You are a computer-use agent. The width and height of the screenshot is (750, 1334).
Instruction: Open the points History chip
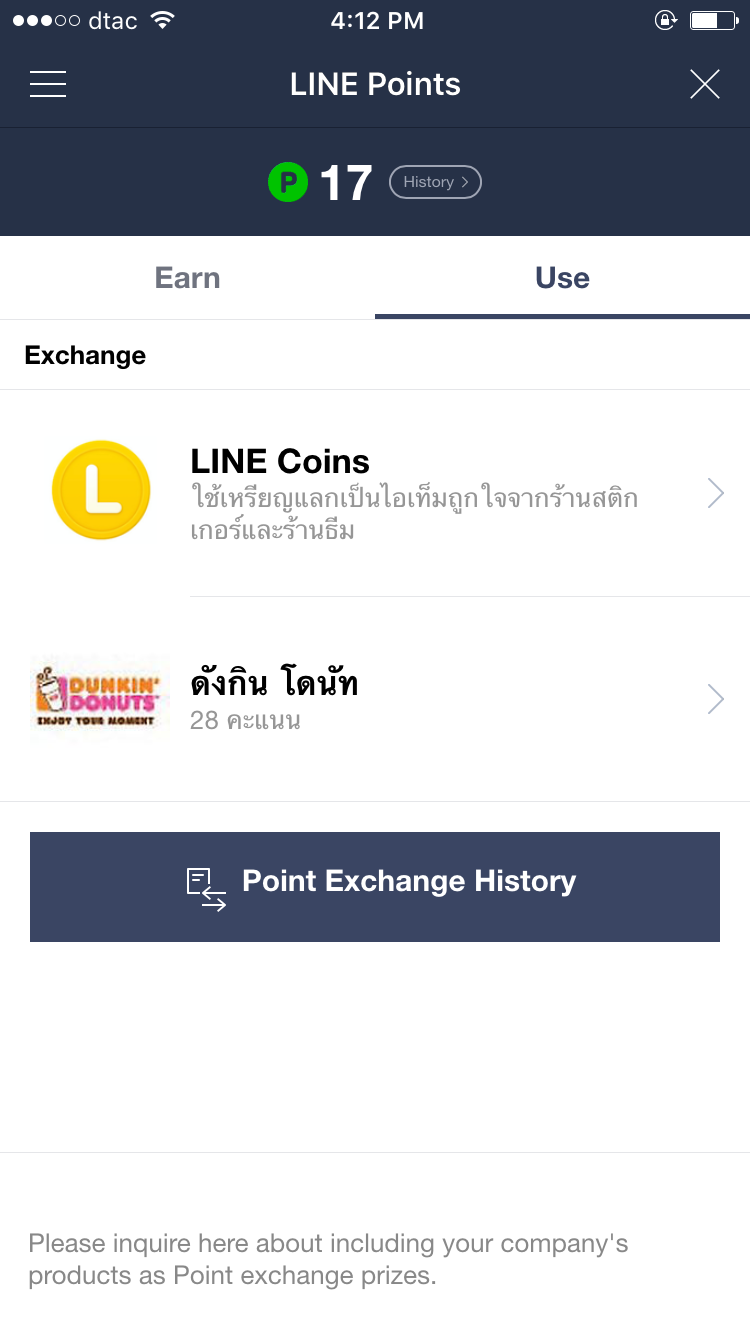tap(435, 182)
